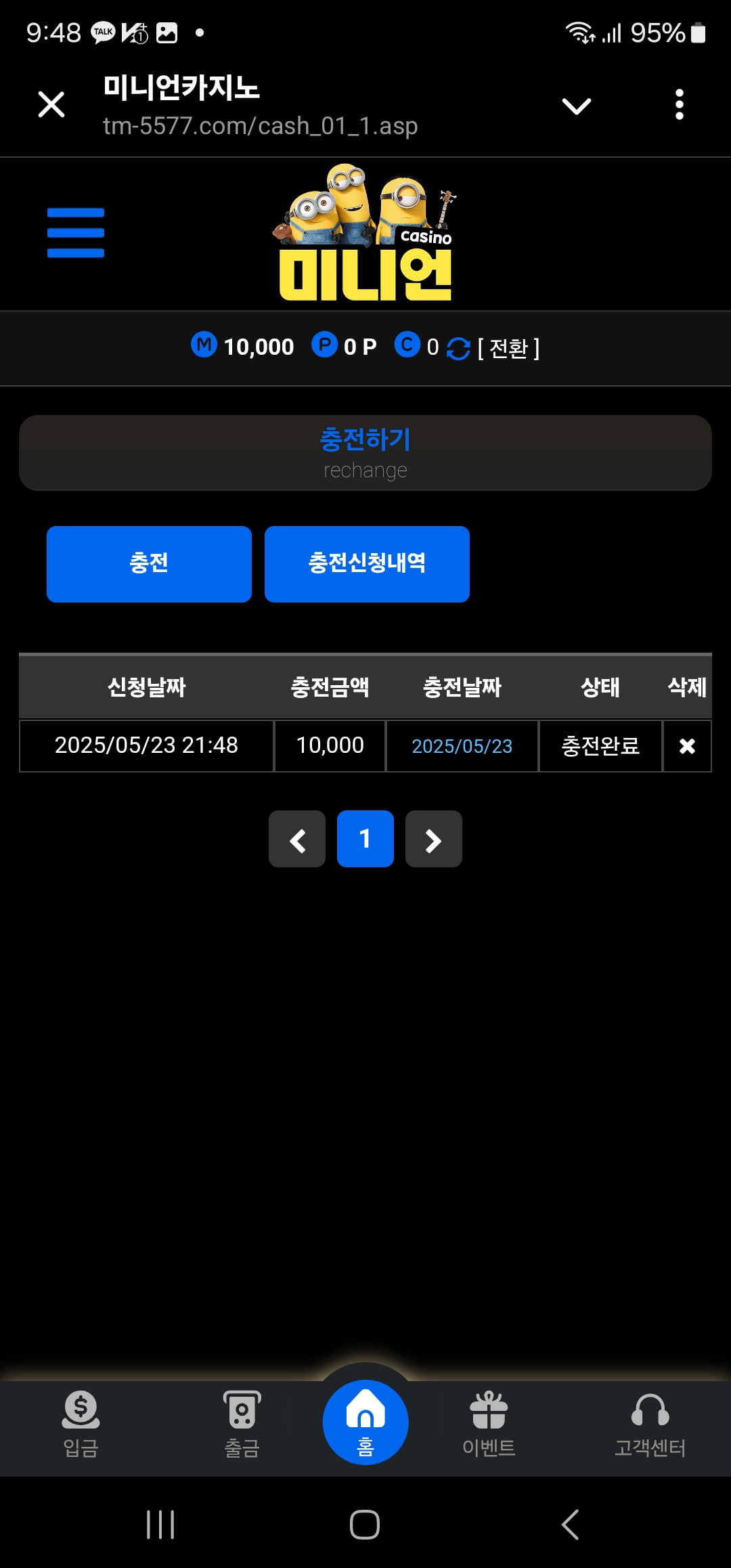Open the system recent apps
The image size is (731, 1568).
click(x=160, y=1525)
